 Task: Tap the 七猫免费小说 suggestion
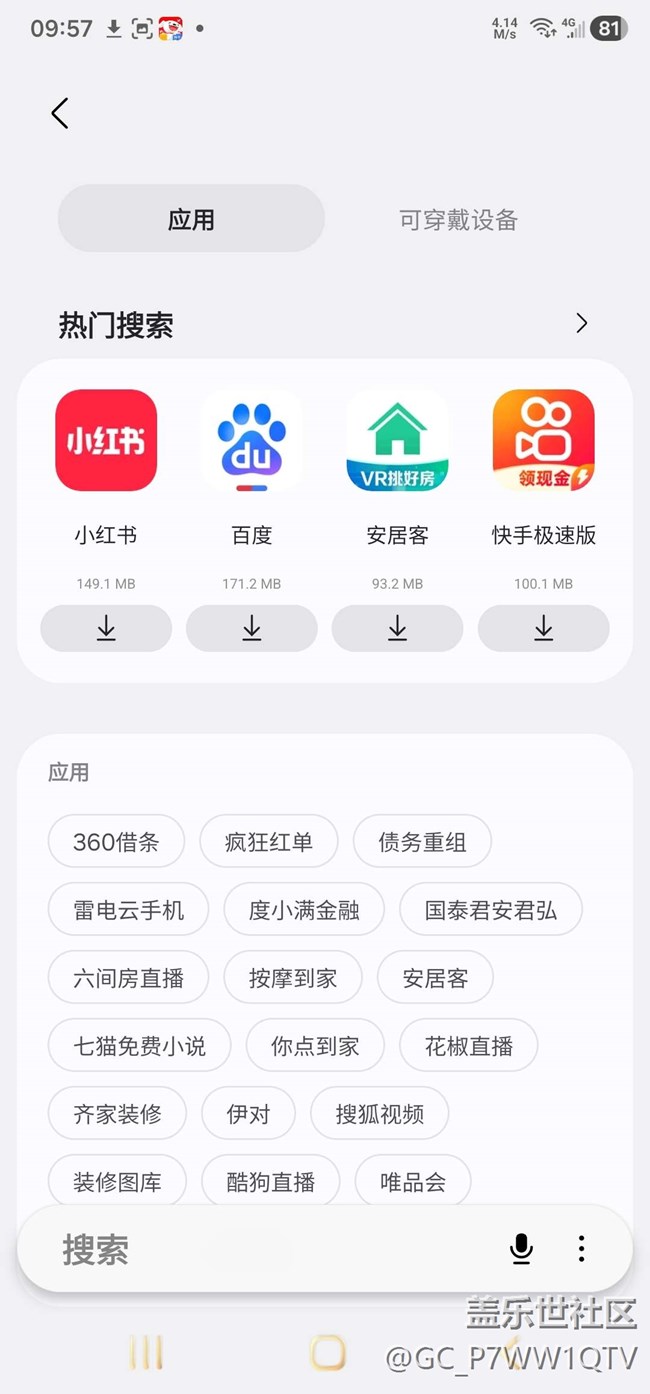[x=139, y=1046]
